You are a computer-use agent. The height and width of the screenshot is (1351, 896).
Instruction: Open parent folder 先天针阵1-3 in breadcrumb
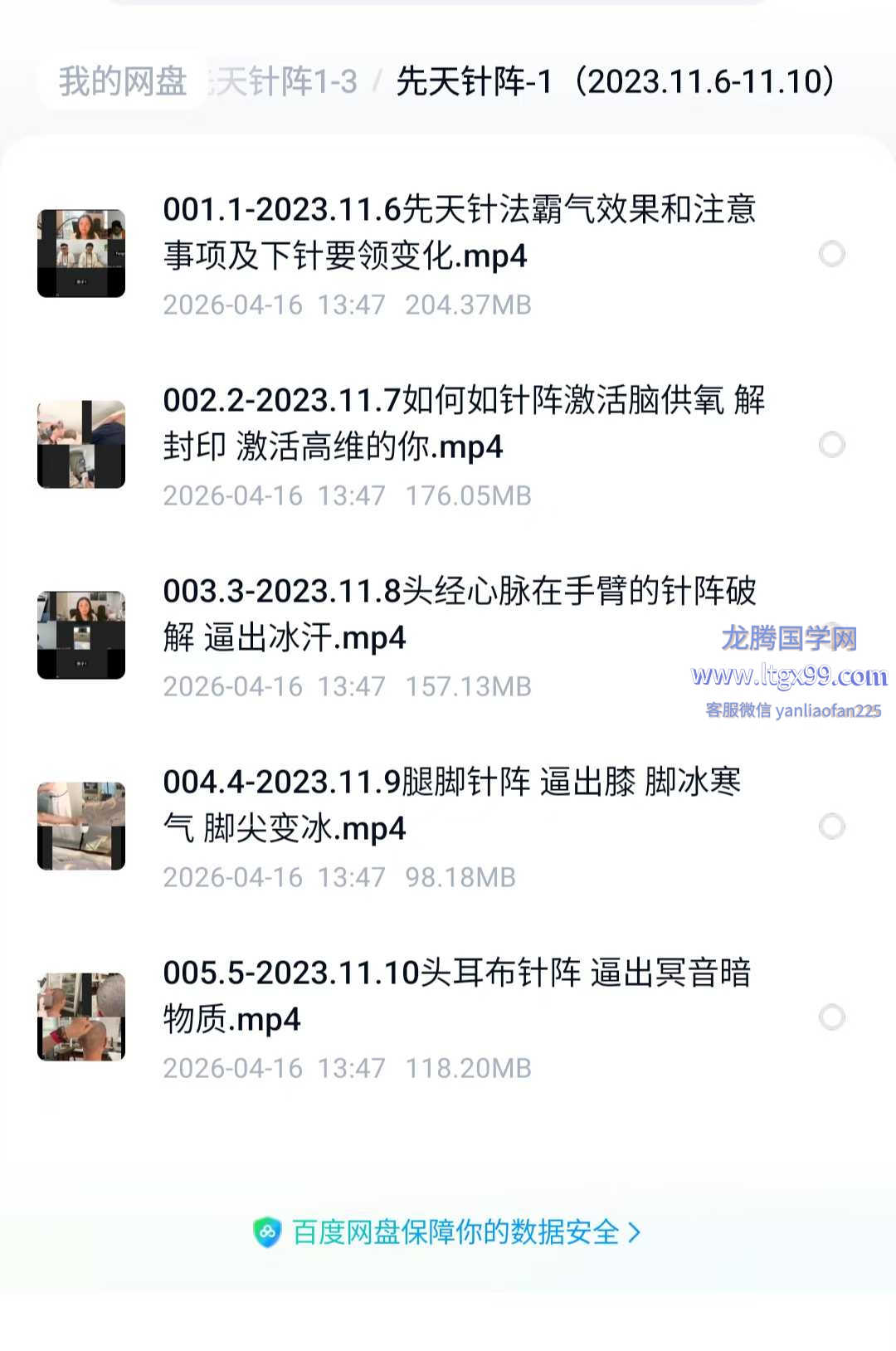pos(286,81)
